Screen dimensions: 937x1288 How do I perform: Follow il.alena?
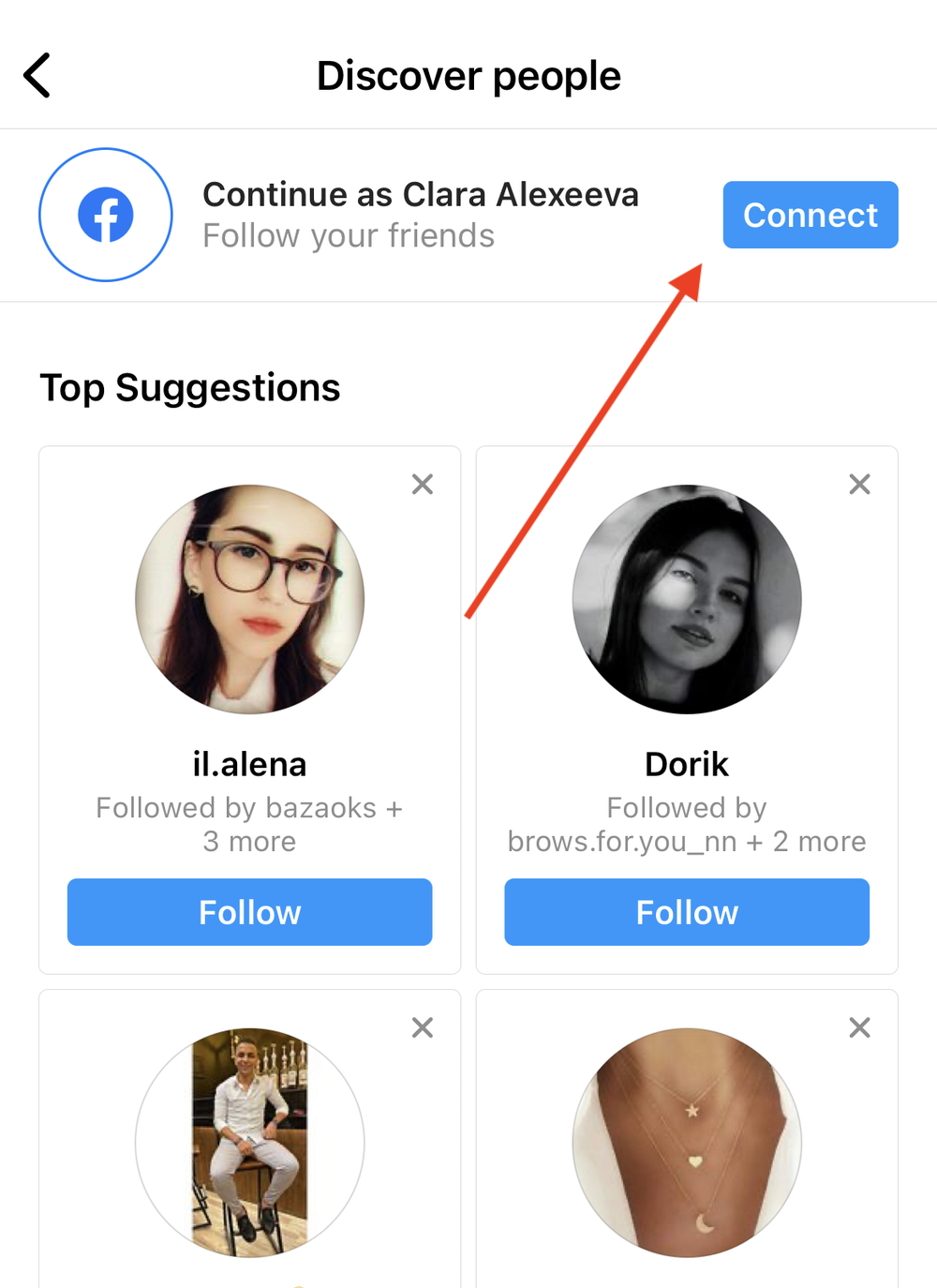point(249,912)
